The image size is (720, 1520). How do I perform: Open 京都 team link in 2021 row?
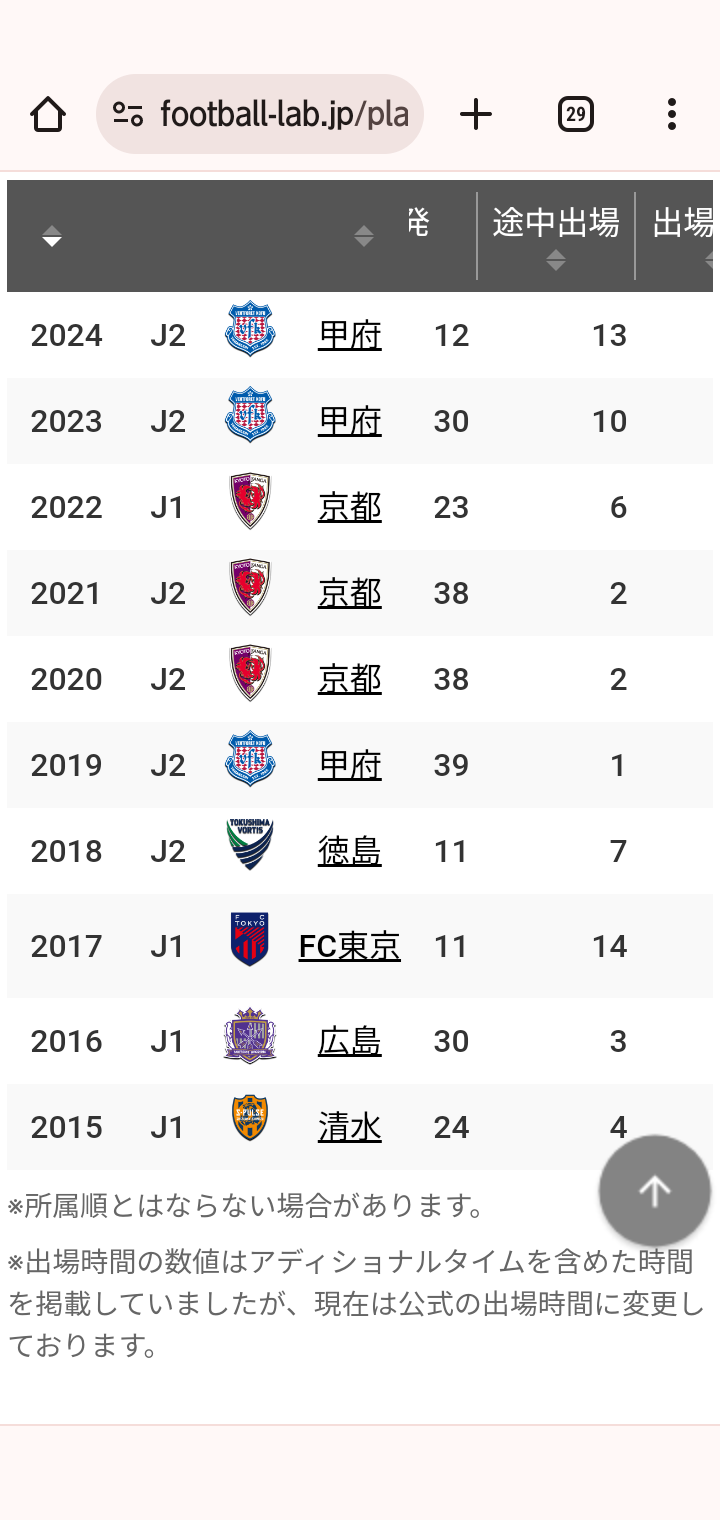click(x=350, y=593)
